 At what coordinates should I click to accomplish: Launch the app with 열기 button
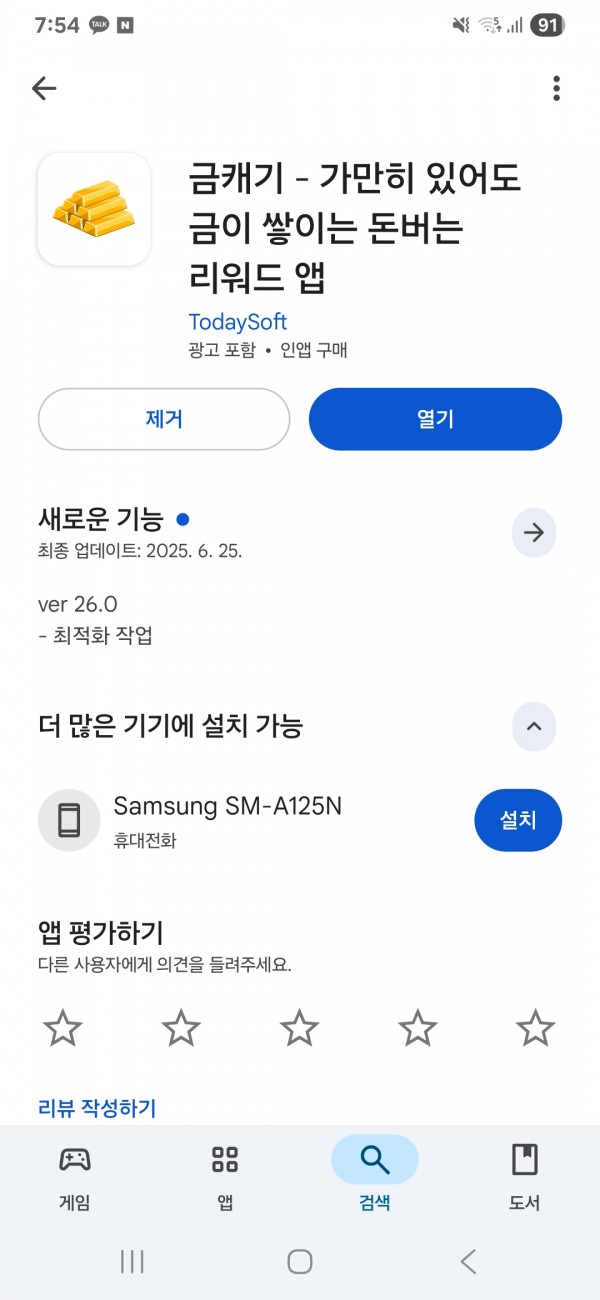[435, 419]
